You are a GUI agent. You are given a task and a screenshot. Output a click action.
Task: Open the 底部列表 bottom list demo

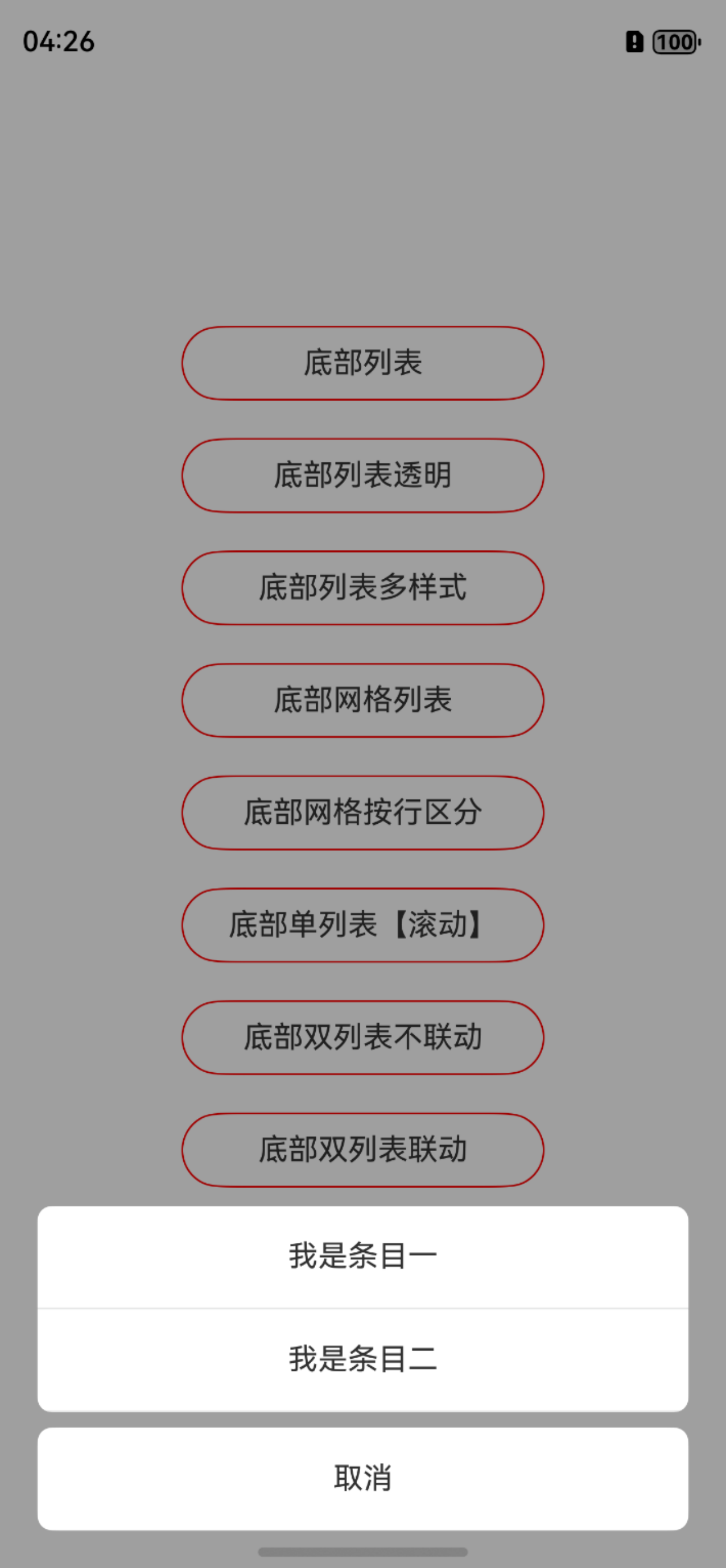pos(362,362)
